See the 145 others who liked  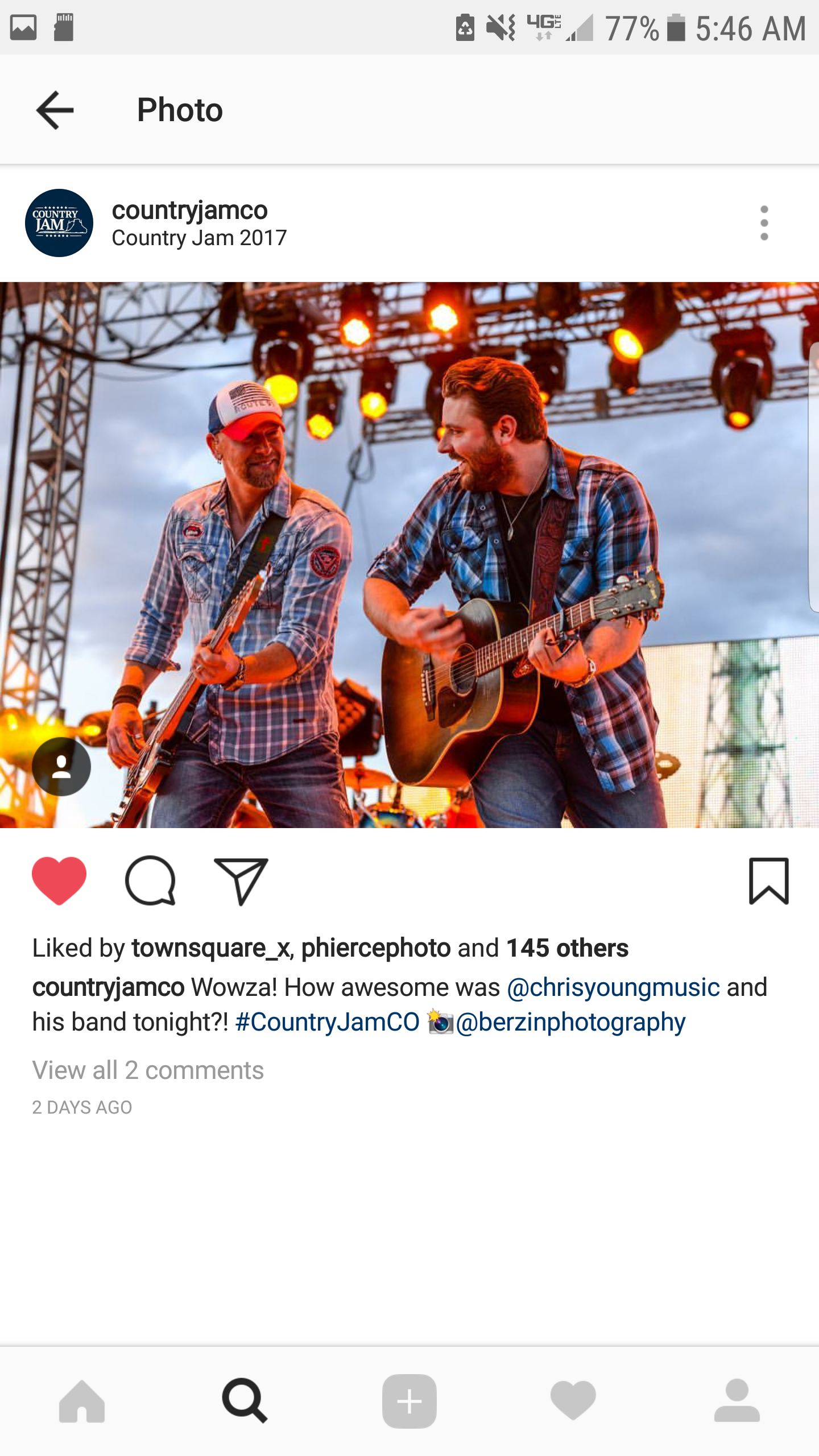[x=567, y=948]
